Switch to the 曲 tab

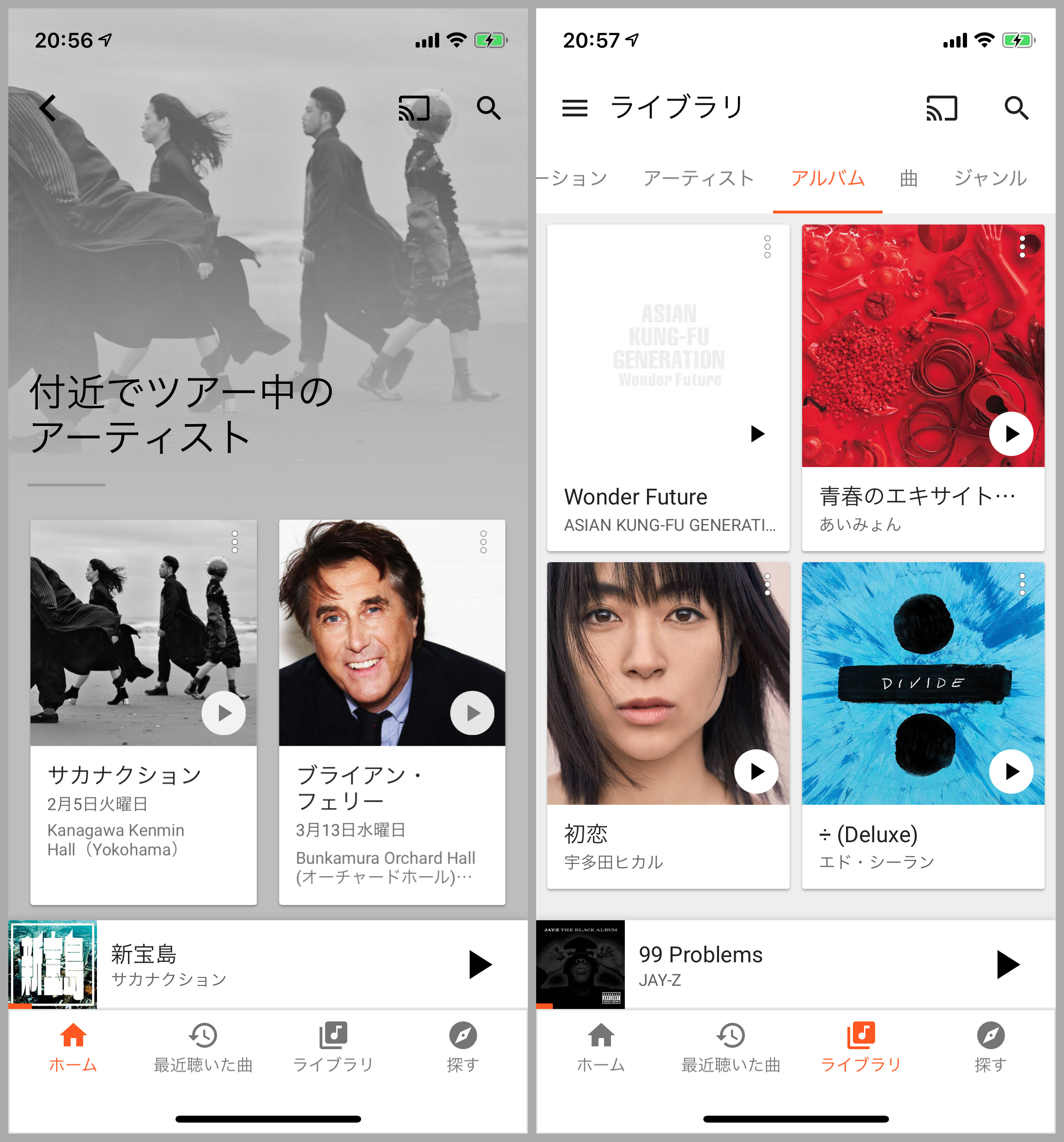tap(908, 178)
